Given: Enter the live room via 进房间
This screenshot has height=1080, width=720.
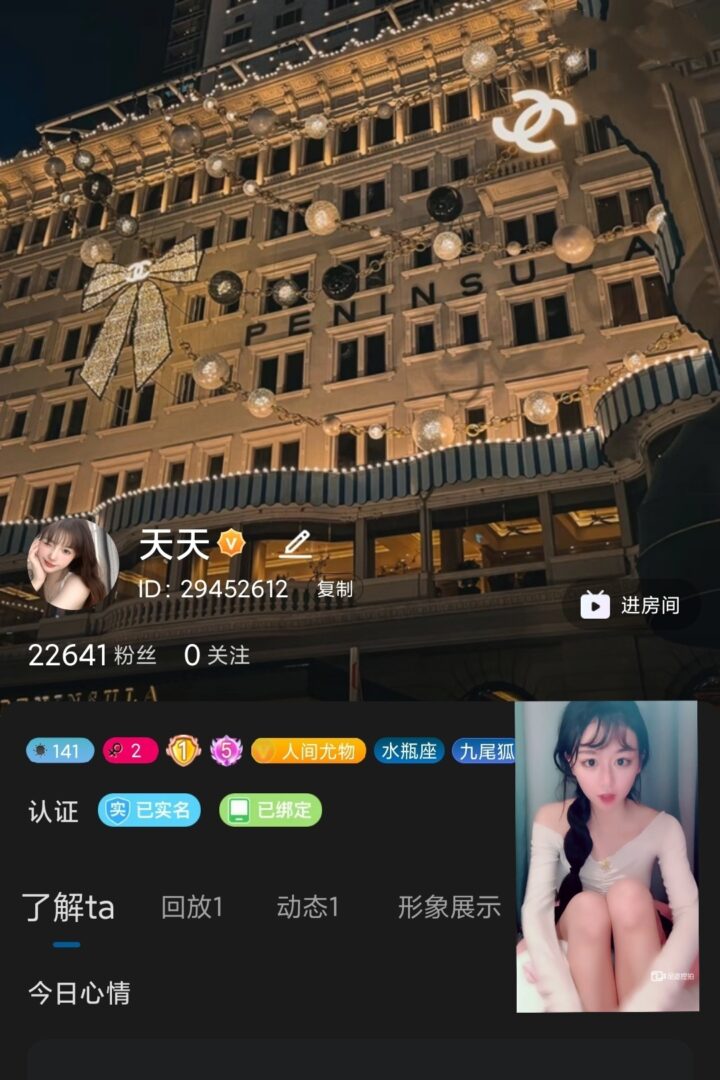Looking at the screenshot, I should (631, 605).
